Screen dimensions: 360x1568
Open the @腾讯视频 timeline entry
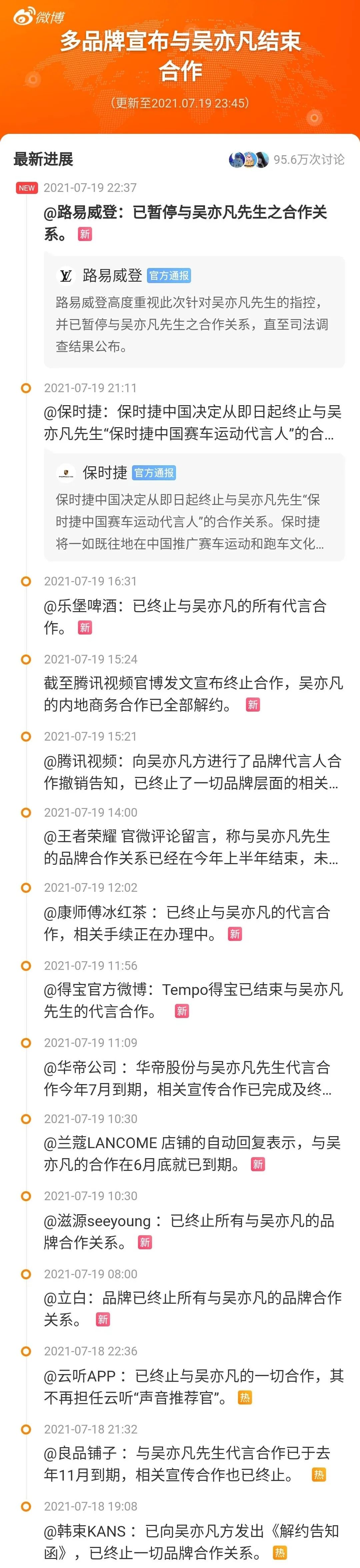pyautogui.click(x=192, y=771)
